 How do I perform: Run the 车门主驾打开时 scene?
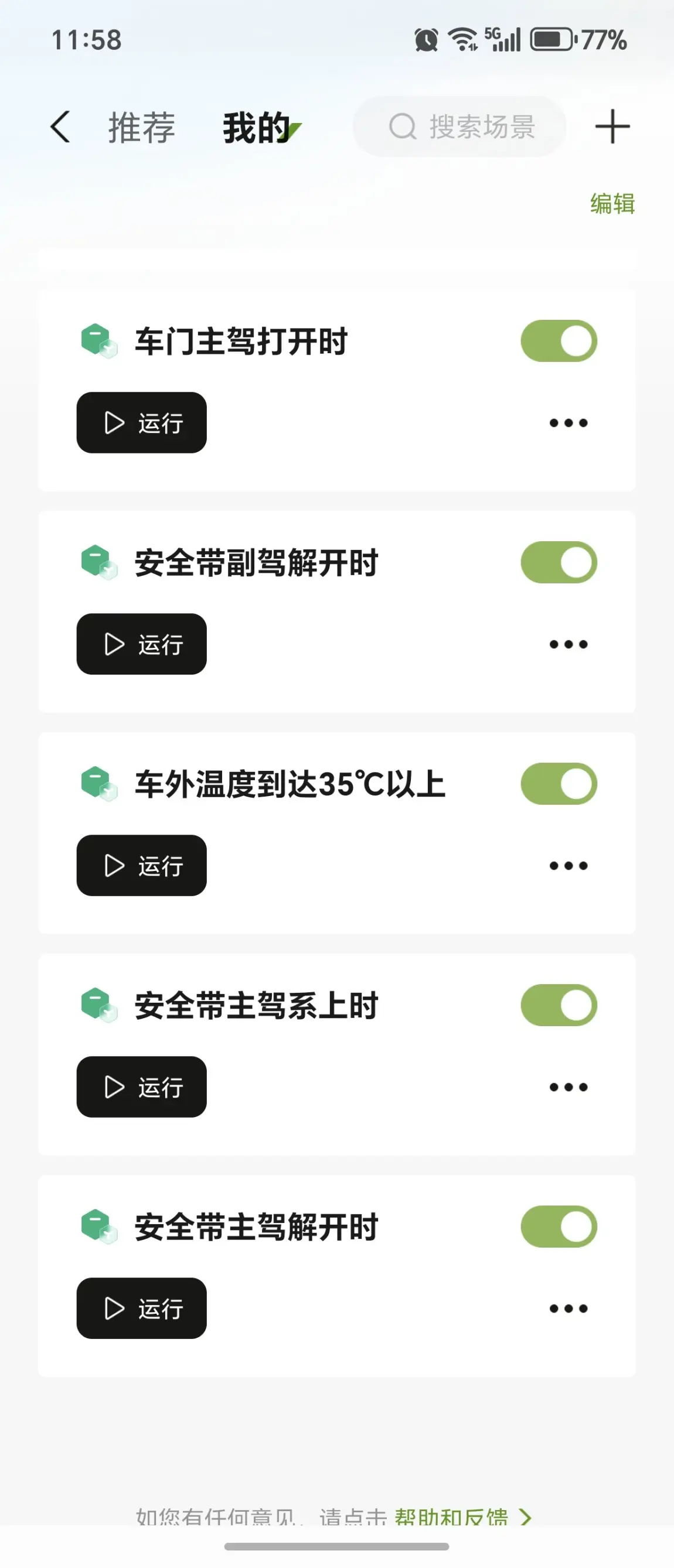click(141, 422)
